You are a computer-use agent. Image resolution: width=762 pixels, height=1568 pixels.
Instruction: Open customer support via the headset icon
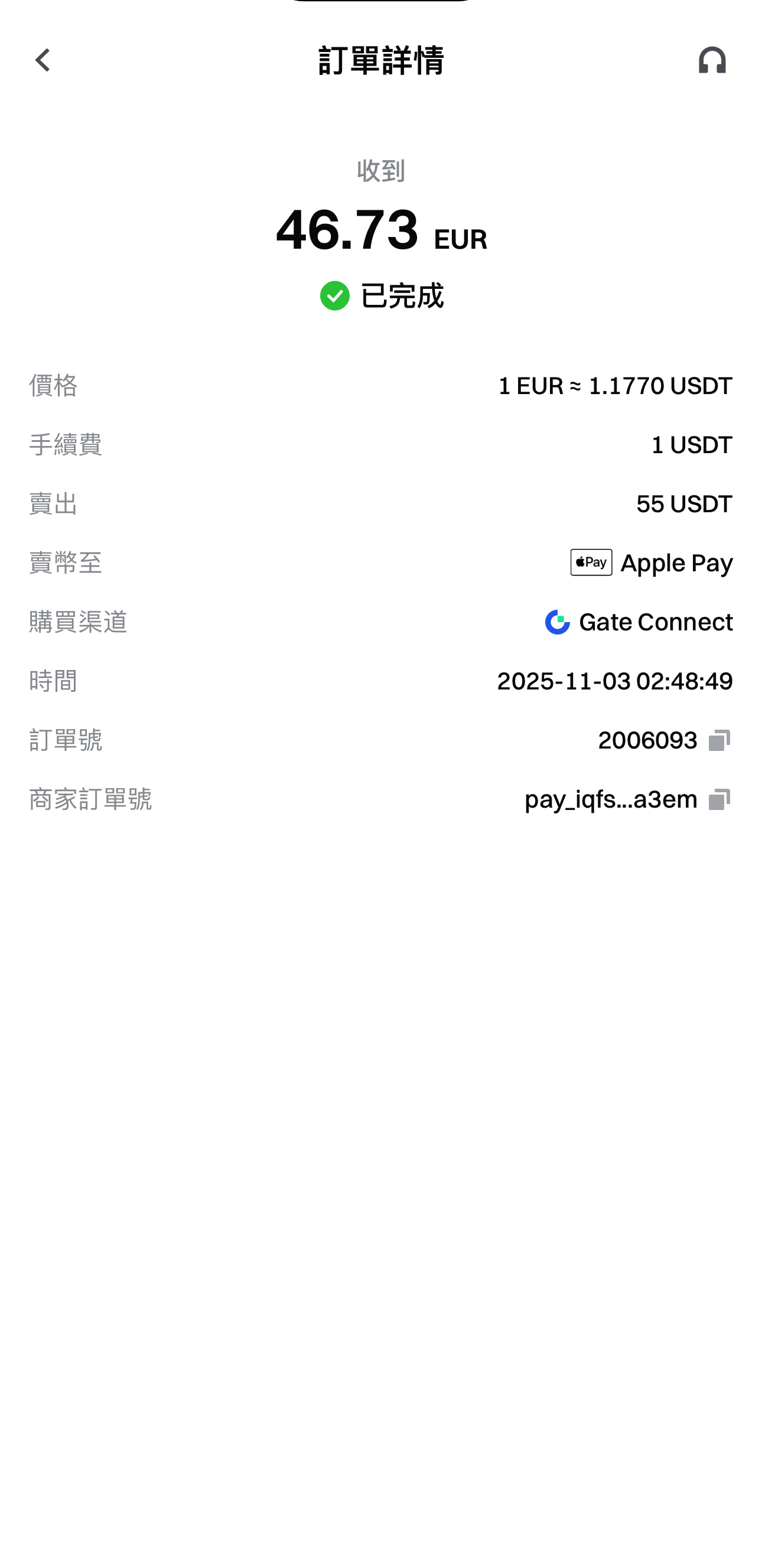[714, 61]
